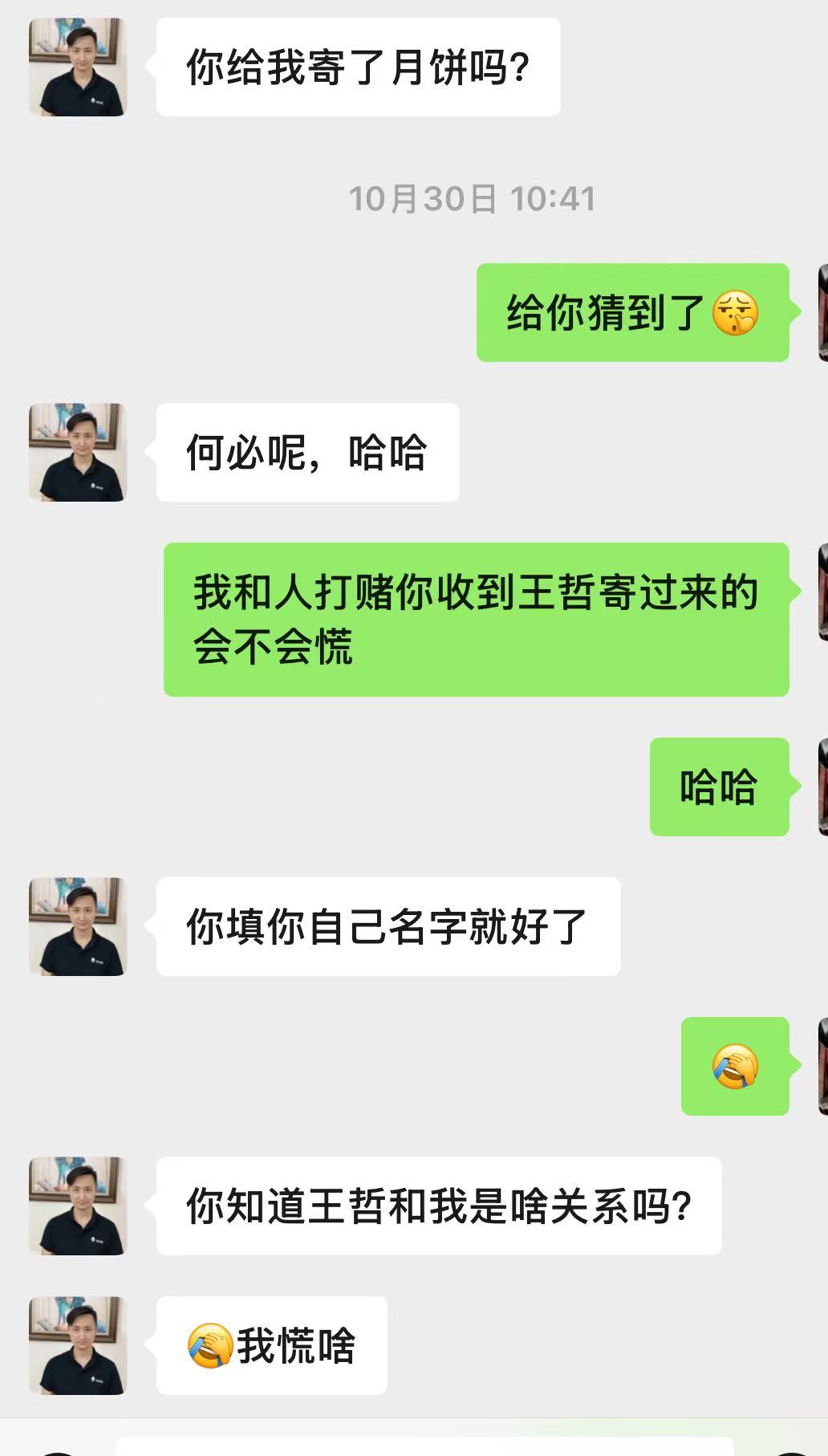
Task: View profile from avatar beside "你填你自己名字就好了"
Action: [x=78, y=927]
